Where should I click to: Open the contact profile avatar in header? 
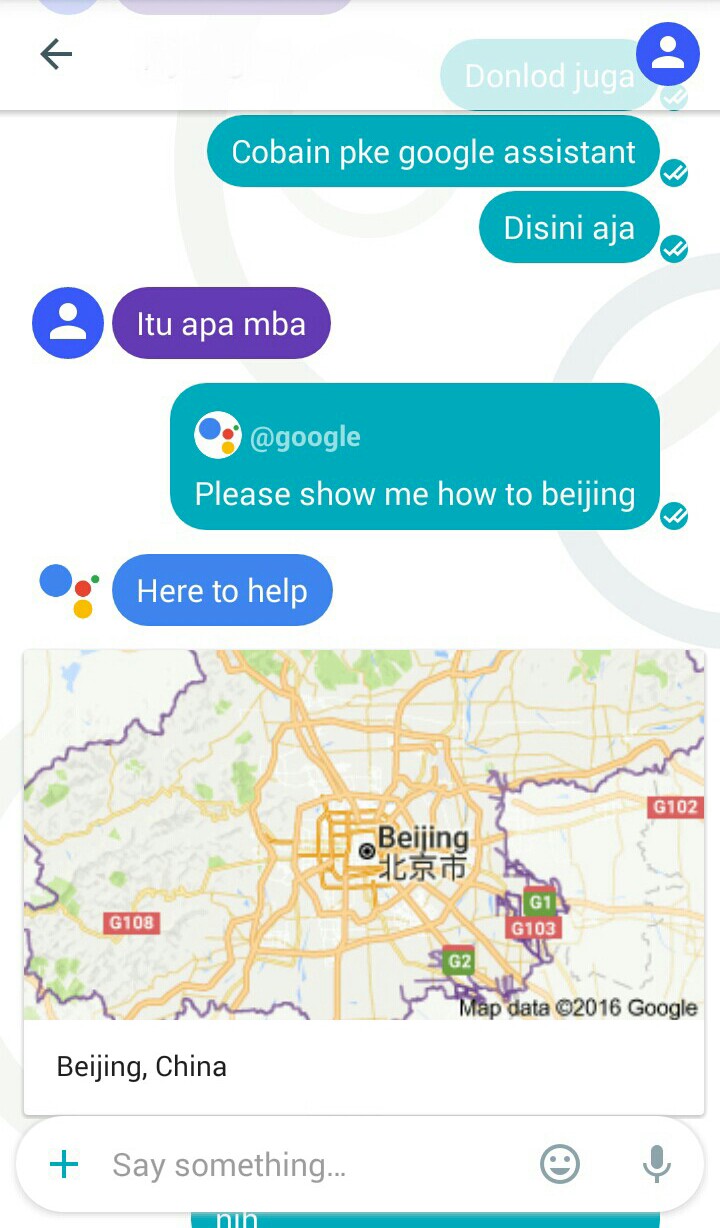point(668,54)
